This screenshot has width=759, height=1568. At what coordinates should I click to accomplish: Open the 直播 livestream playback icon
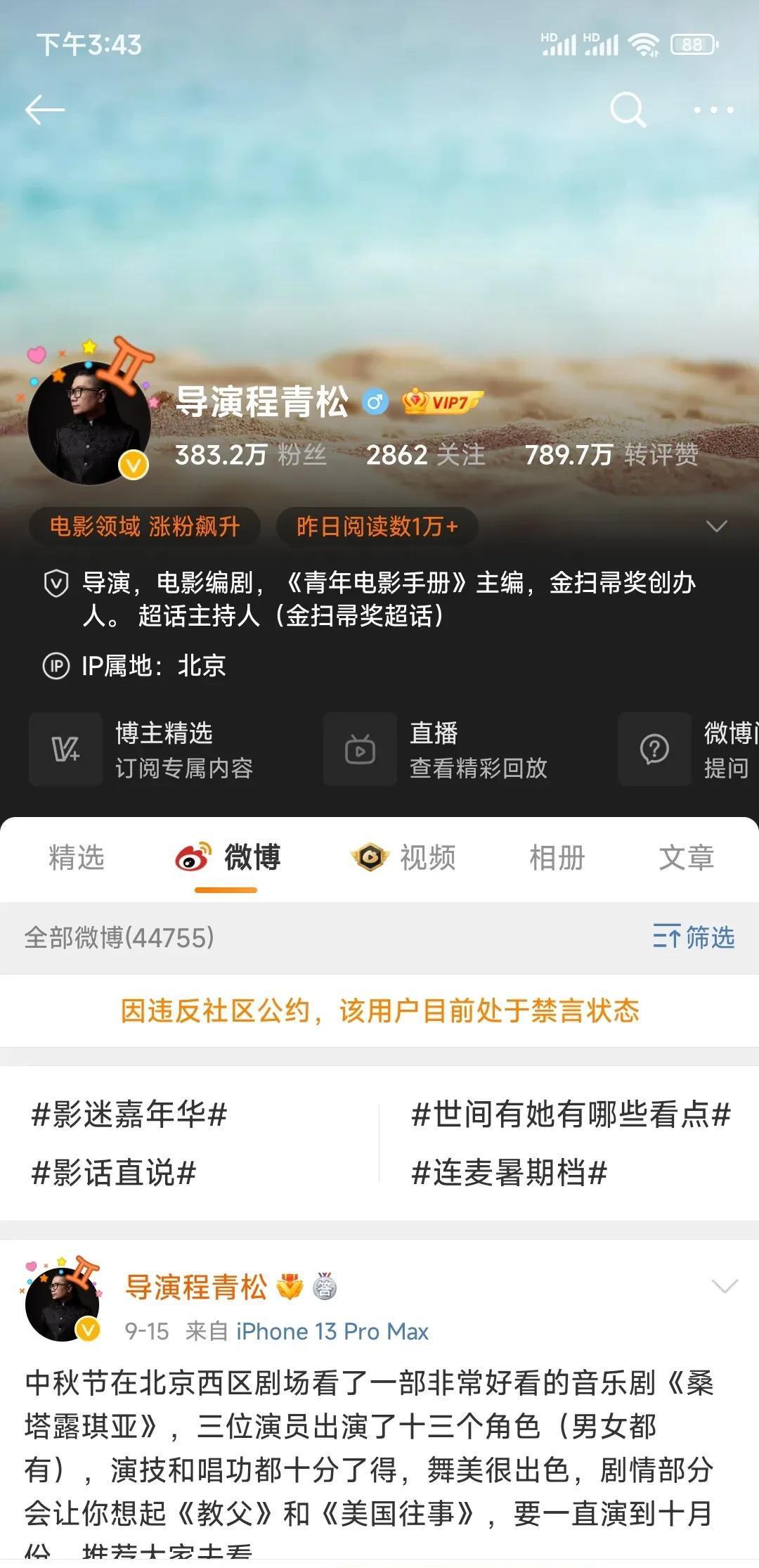click(x=358, y=750)
